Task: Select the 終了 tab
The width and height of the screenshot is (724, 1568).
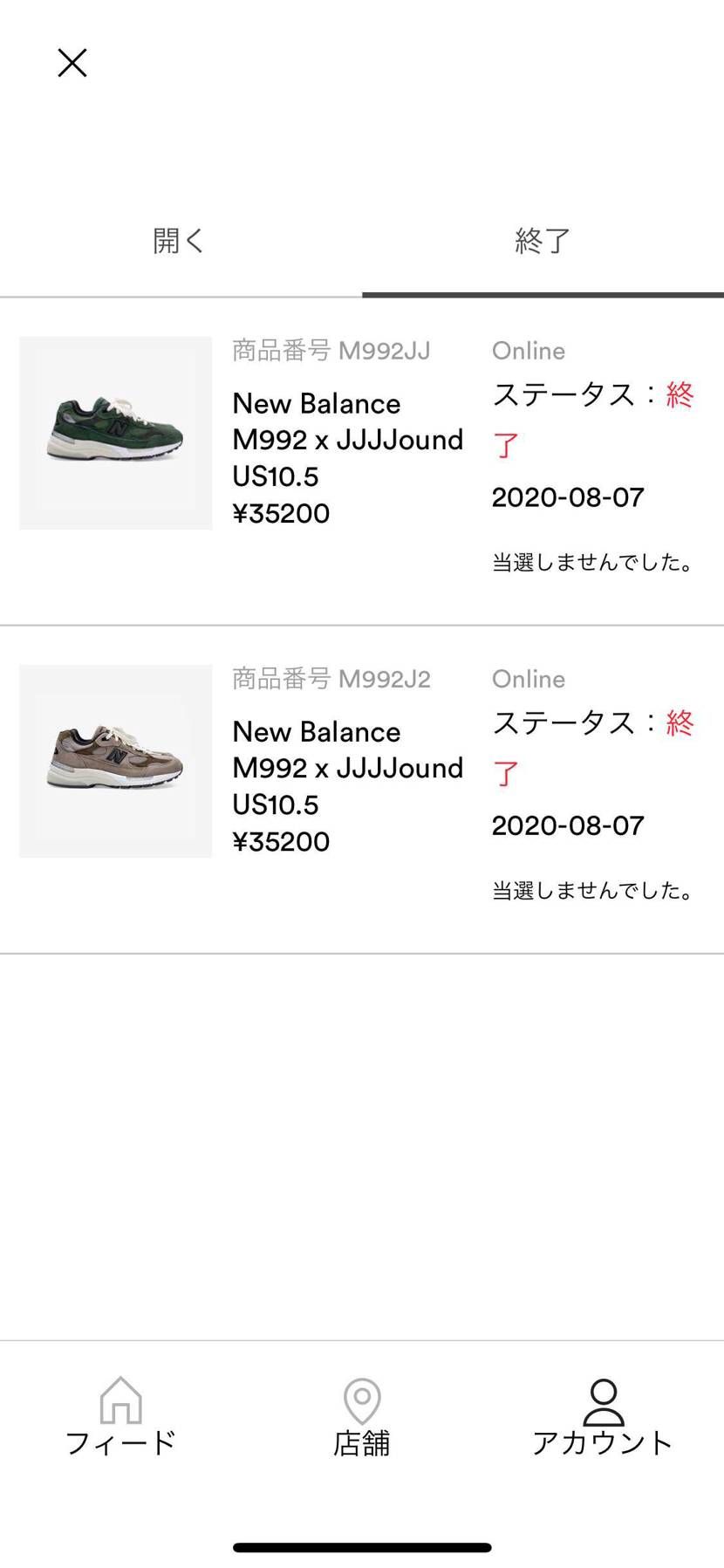Action: point(543,241)
